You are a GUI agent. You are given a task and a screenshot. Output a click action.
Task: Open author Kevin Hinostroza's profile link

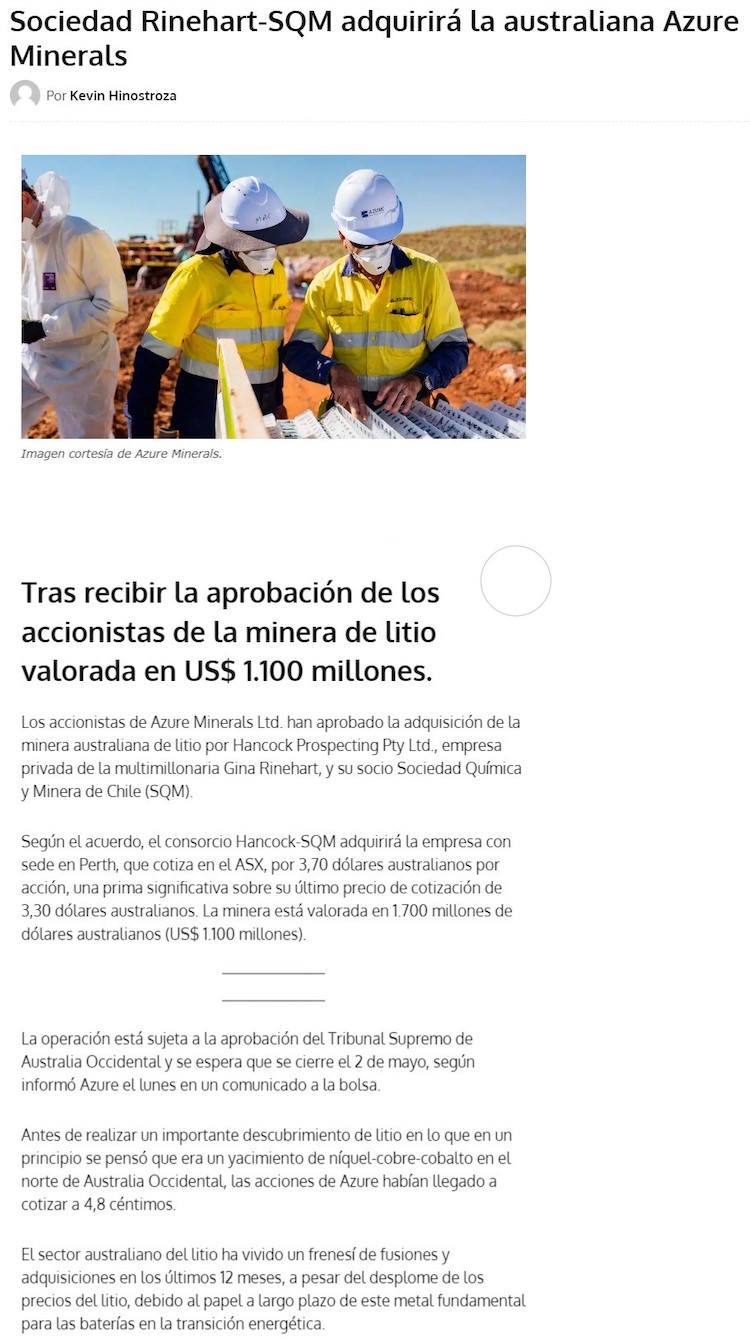122,96
